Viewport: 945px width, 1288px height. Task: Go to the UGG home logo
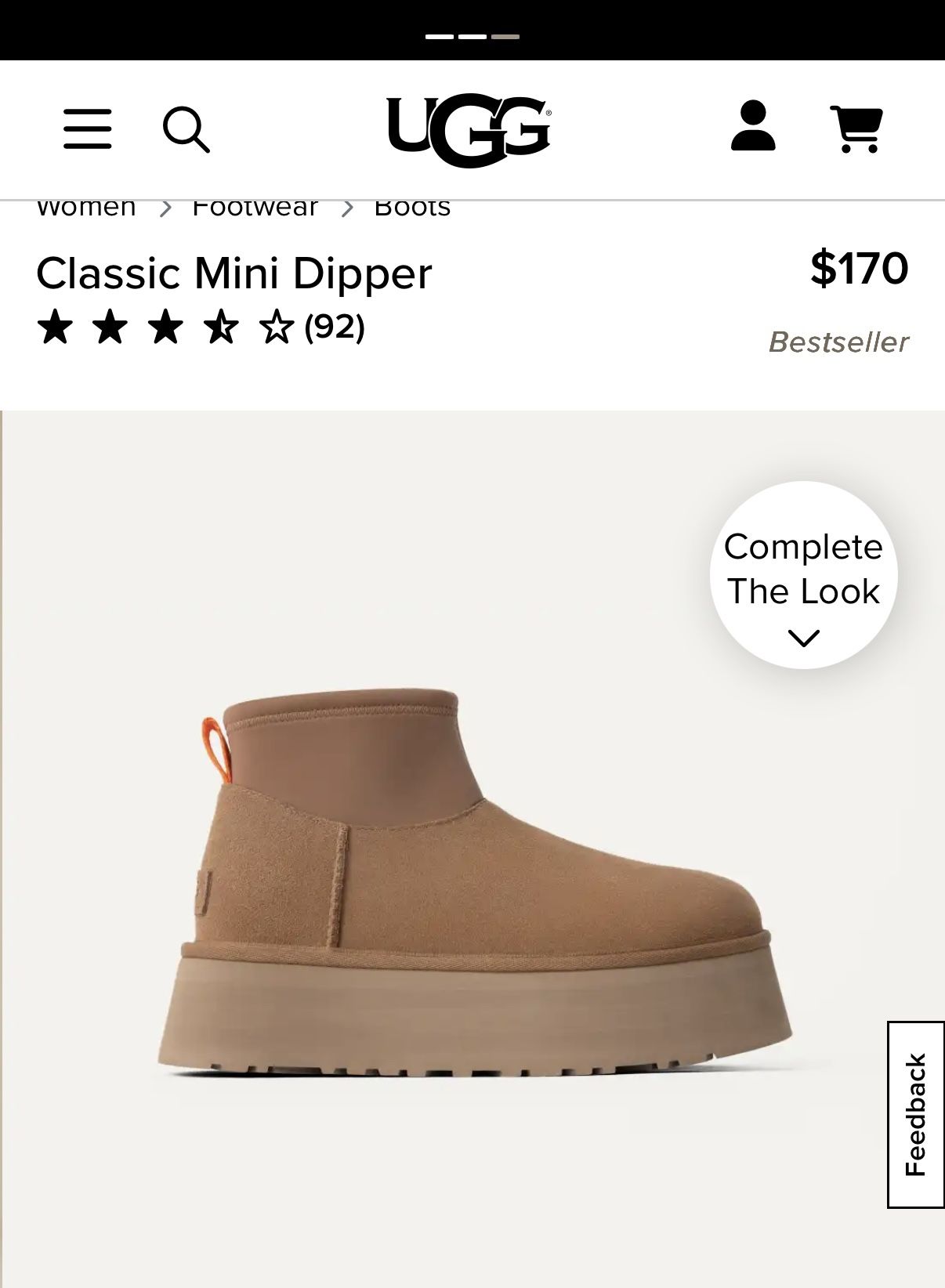(x=469, y=130)
